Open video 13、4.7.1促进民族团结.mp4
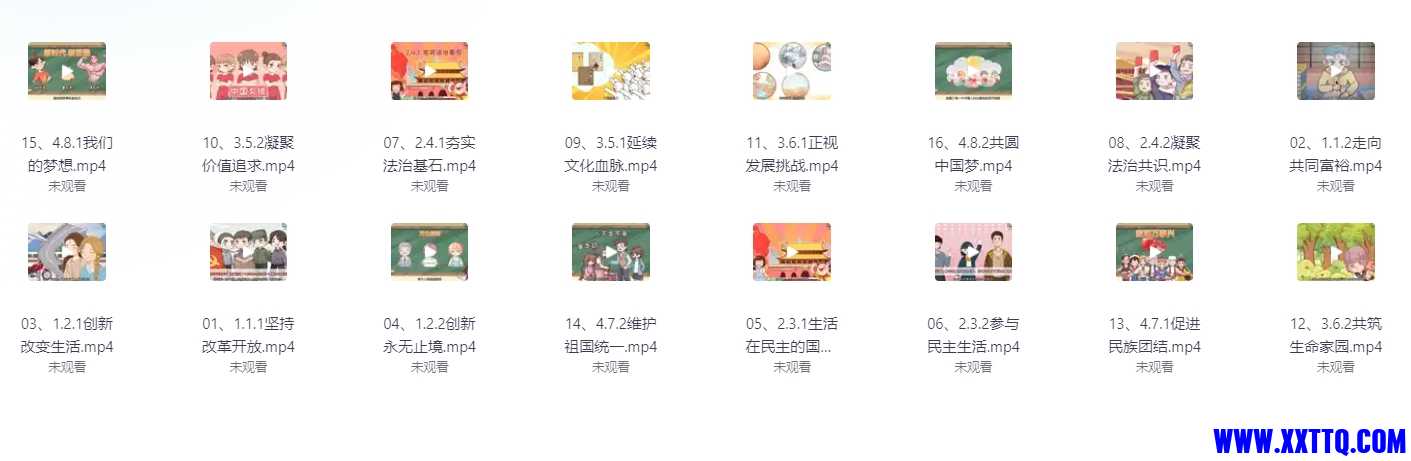Image resolution: width=1411 pixels, height=461 pixels. (x=1154, y=252)
